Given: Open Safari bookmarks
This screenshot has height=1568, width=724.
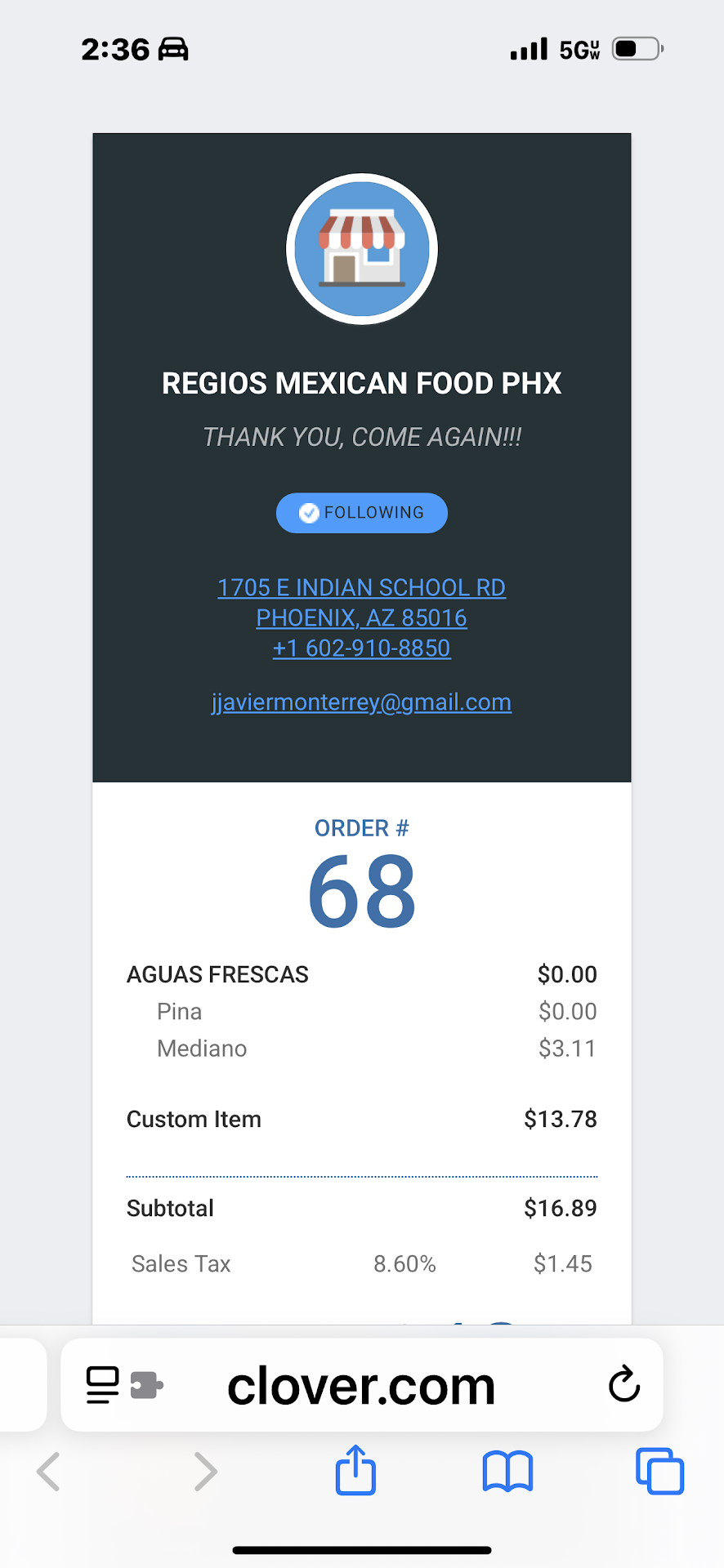Looking at the screenshot, I should point(507,1472).
